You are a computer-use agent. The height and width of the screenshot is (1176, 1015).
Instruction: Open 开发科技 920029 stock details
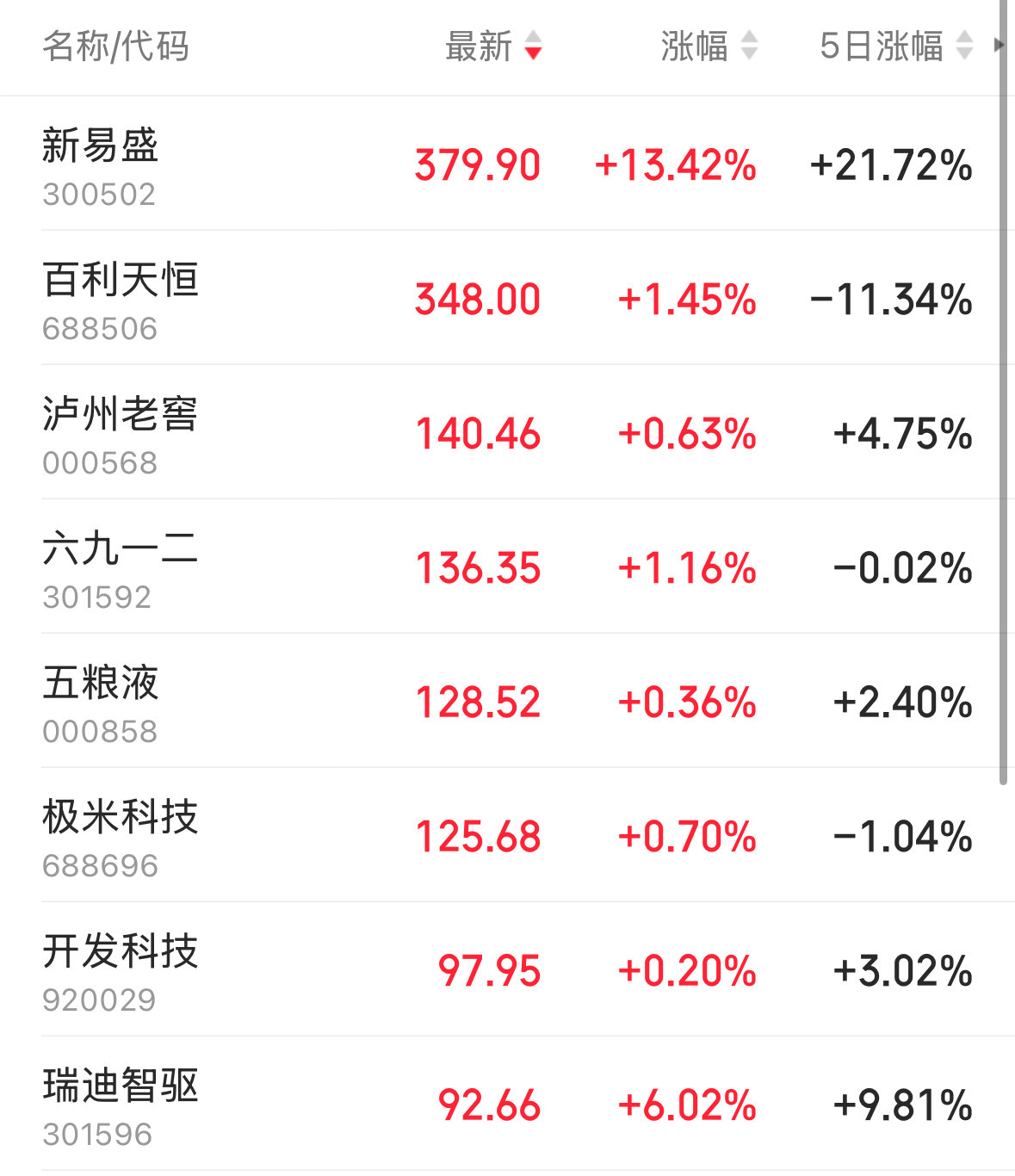121,971
